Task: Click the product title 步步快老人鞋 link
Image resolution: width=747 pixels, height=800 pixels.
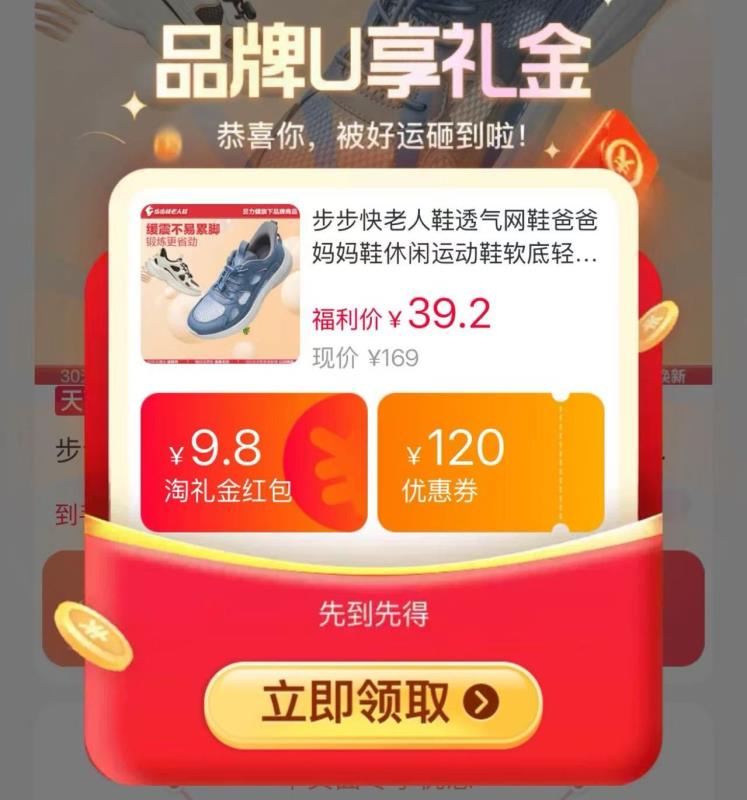Action: click(x=459, y=236)
